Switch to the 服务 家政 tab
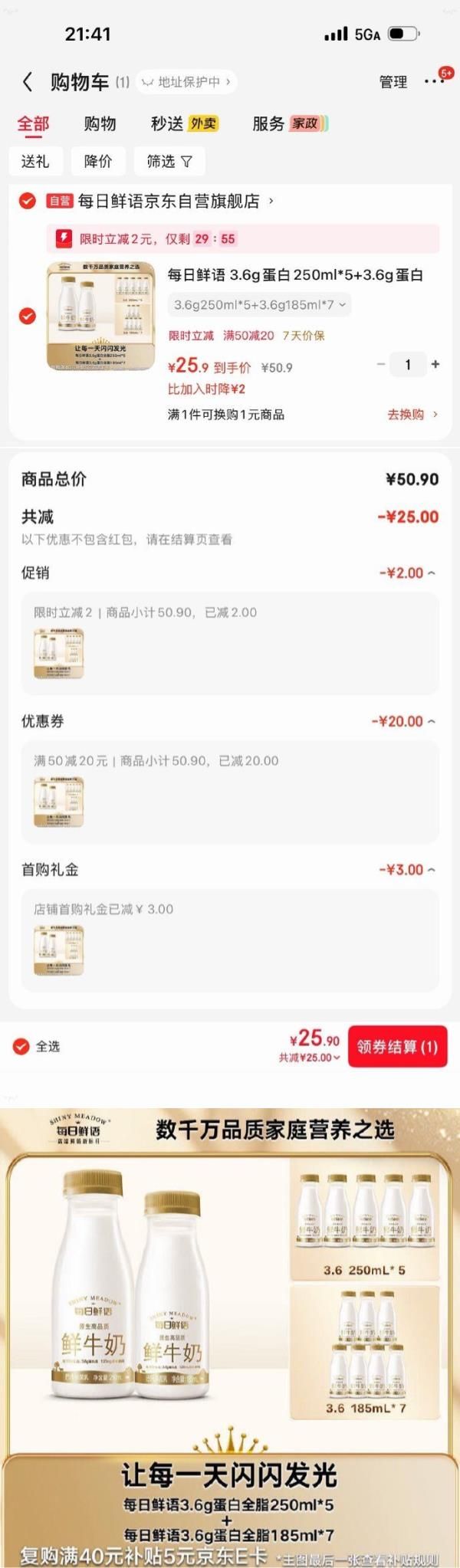The width and height of the screenshot is (460, 1568). tap(290, 123)
